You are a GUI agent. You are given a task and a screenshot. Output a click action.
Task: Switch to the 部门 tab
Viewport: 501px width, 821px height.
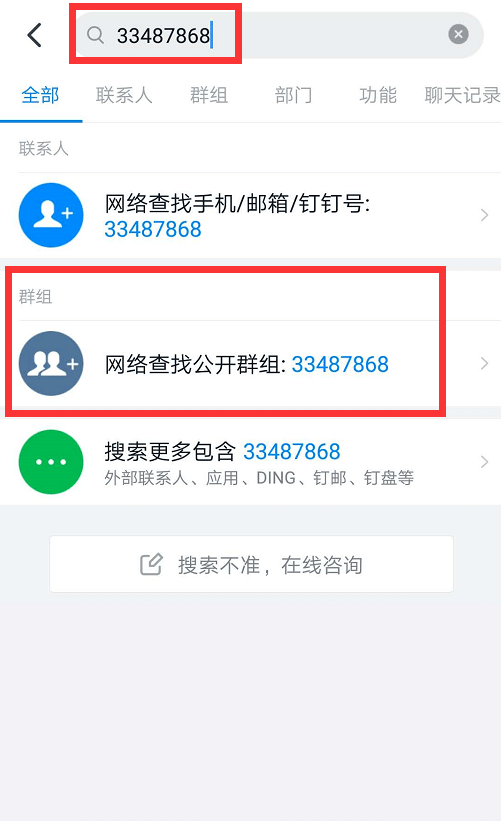click(293, 95)
